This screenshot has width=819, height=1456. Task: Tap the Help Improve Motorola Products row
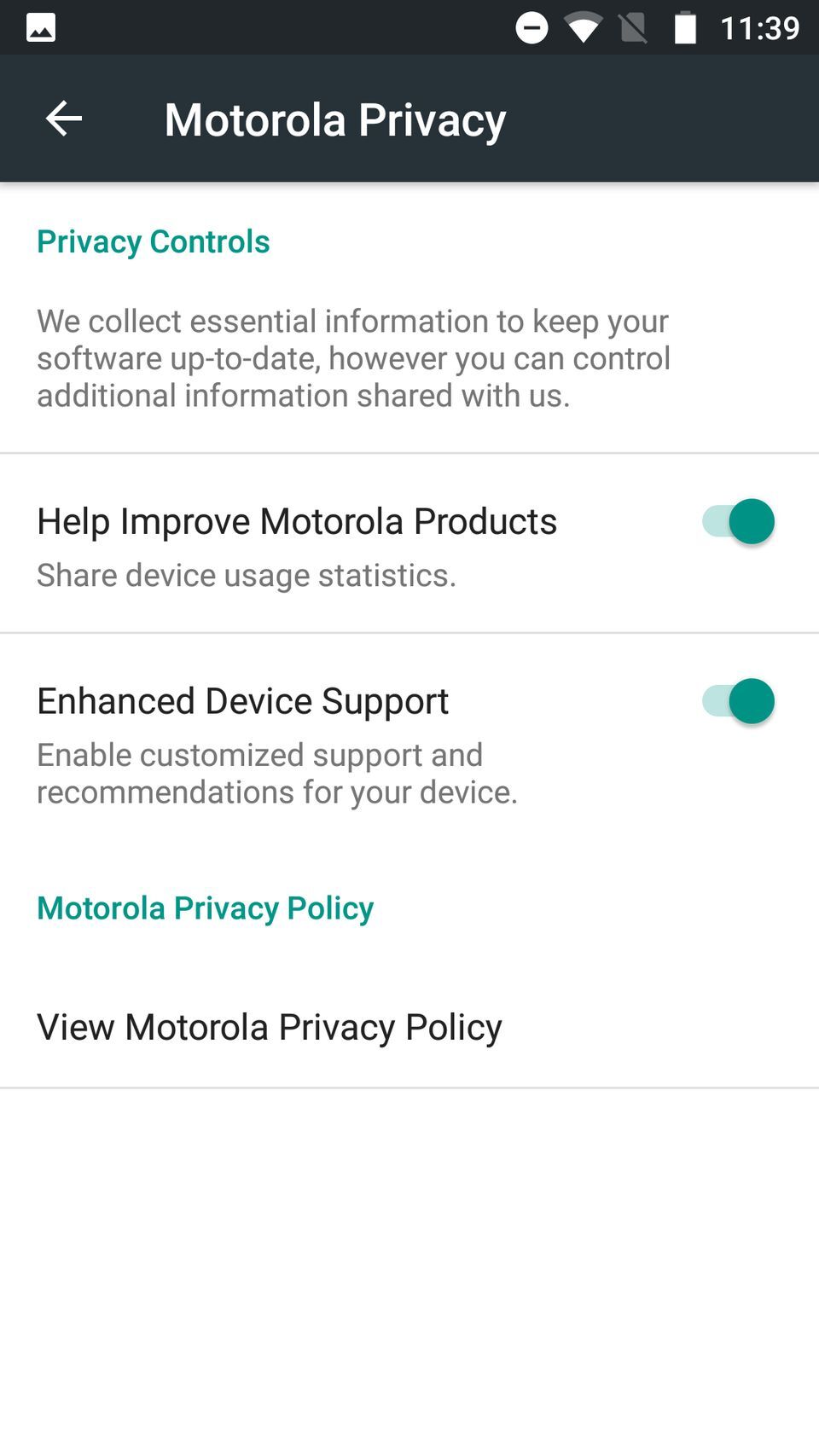[297, 520]
